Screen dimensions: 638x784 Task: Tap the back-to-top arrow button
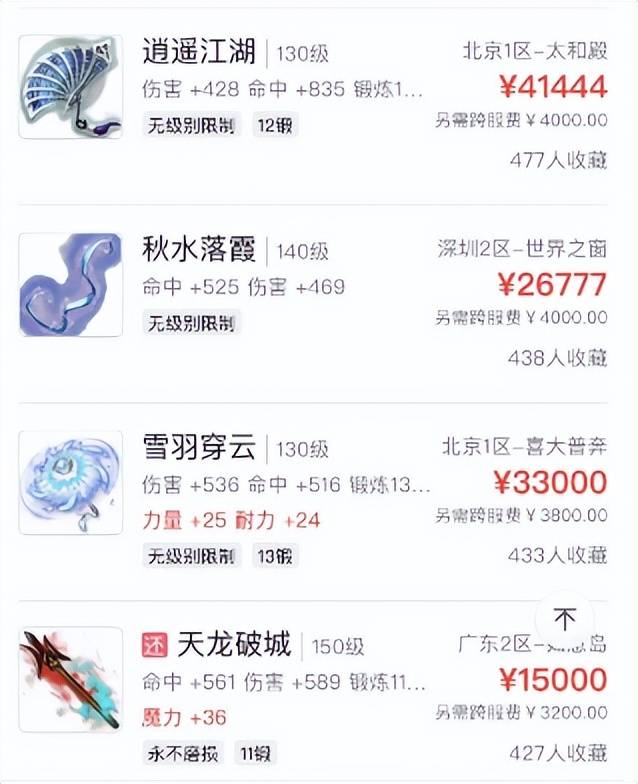(x=565, y=620)
